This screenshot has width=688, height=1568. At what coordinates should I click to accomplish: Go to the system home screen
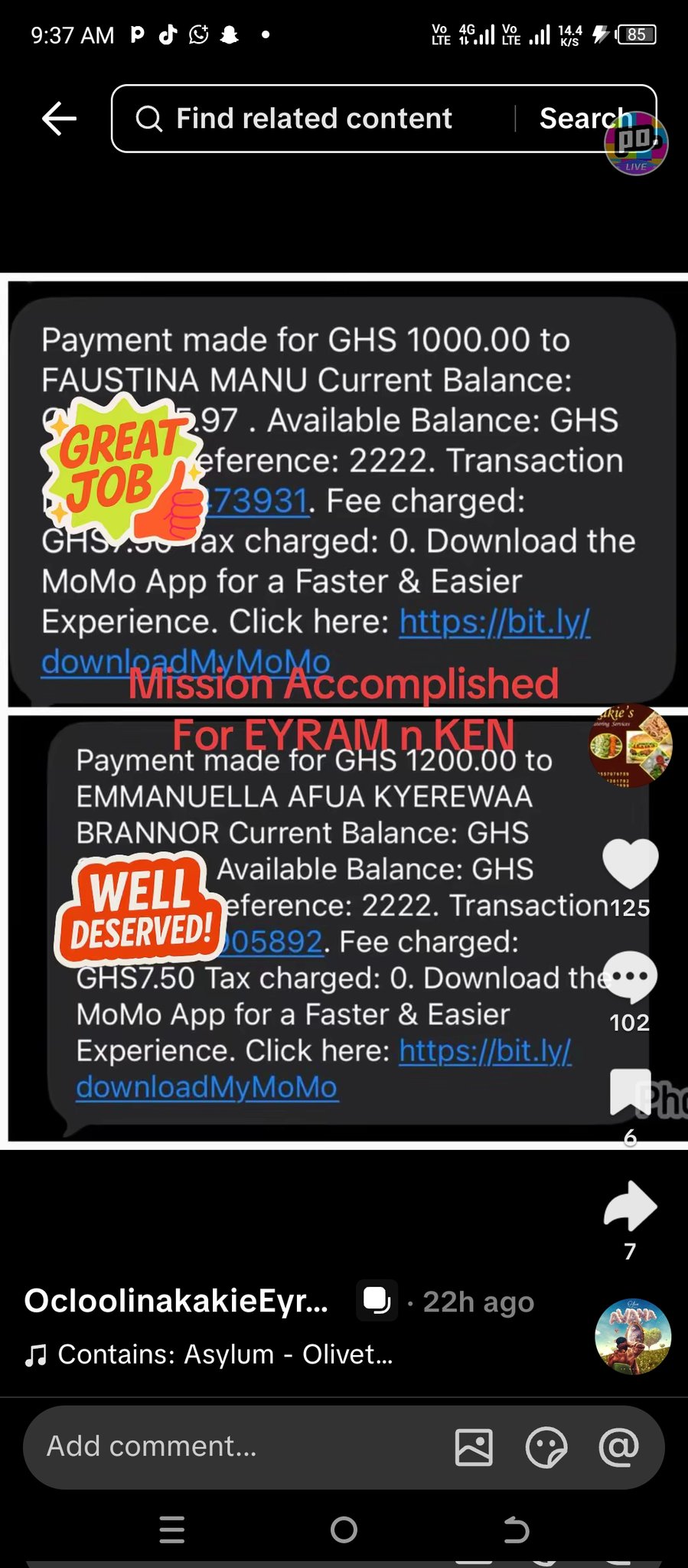pyautogui.click(x=344, y=1530)
